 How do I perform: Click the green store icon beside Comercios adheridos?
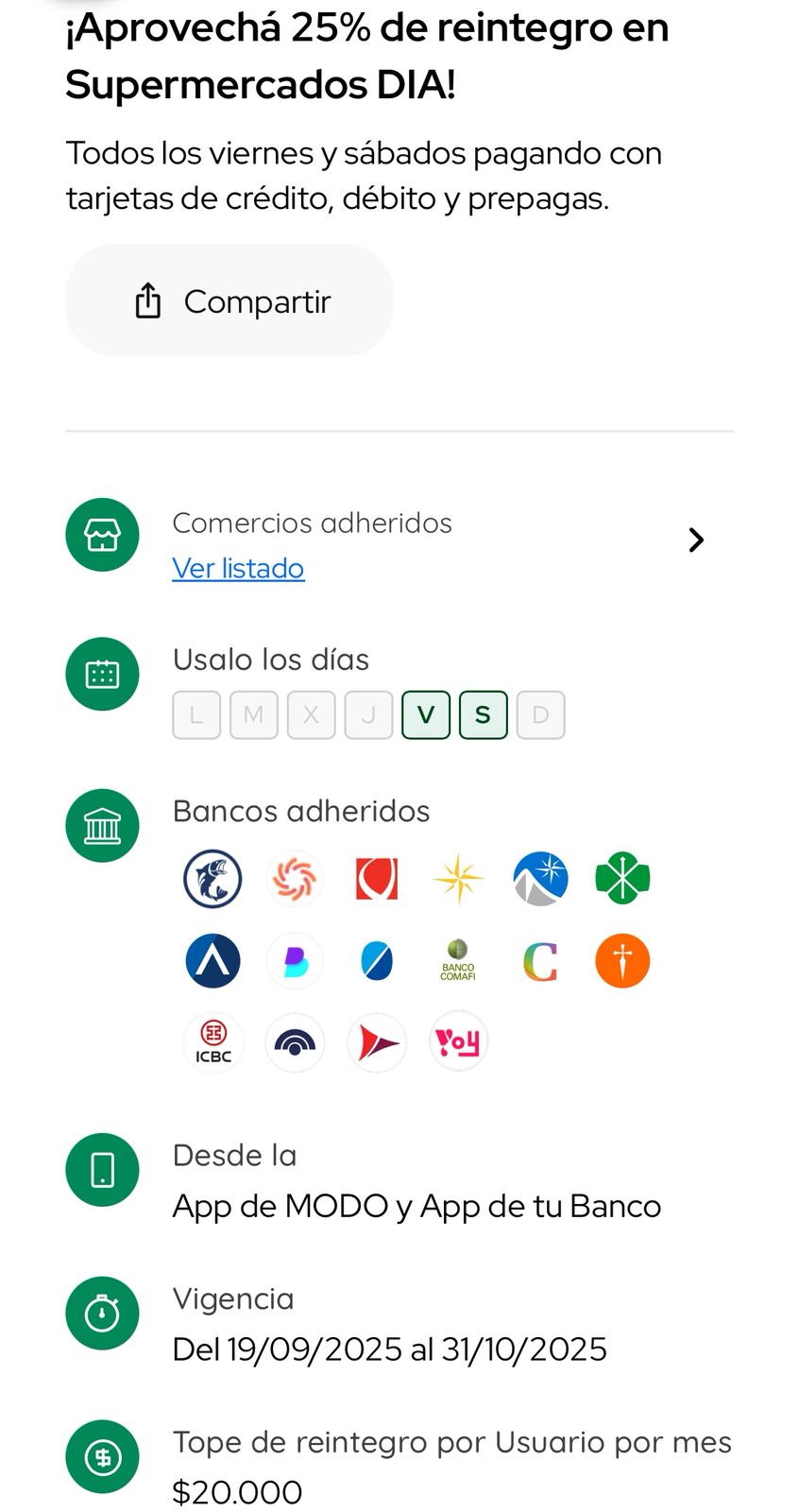[x=102, y=535]
